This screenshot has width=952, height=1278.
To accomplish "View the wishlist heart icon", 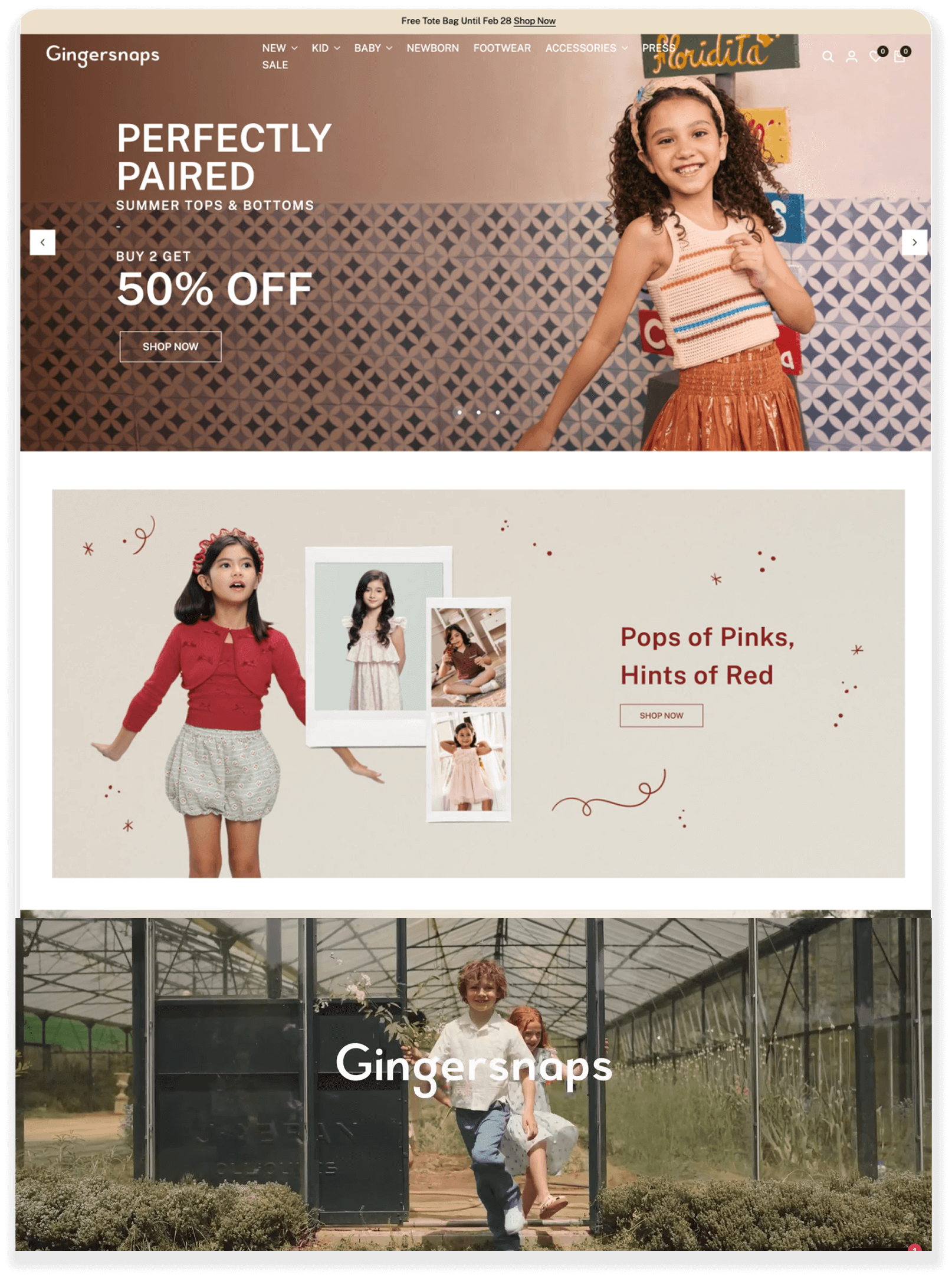I will (x=875, y=57).
